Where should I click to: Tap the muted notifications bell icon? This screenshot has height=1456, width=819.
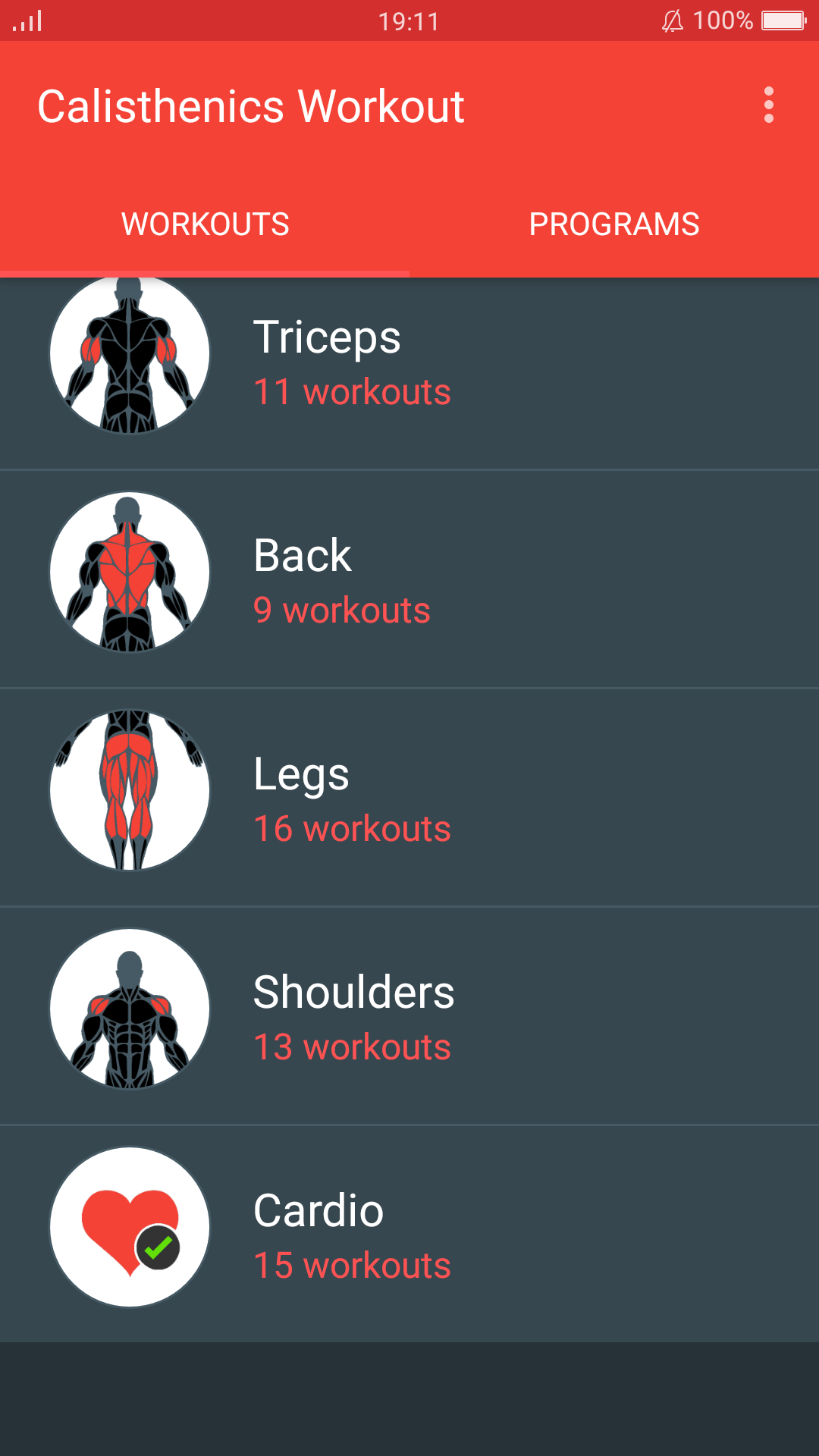(673, 20)
